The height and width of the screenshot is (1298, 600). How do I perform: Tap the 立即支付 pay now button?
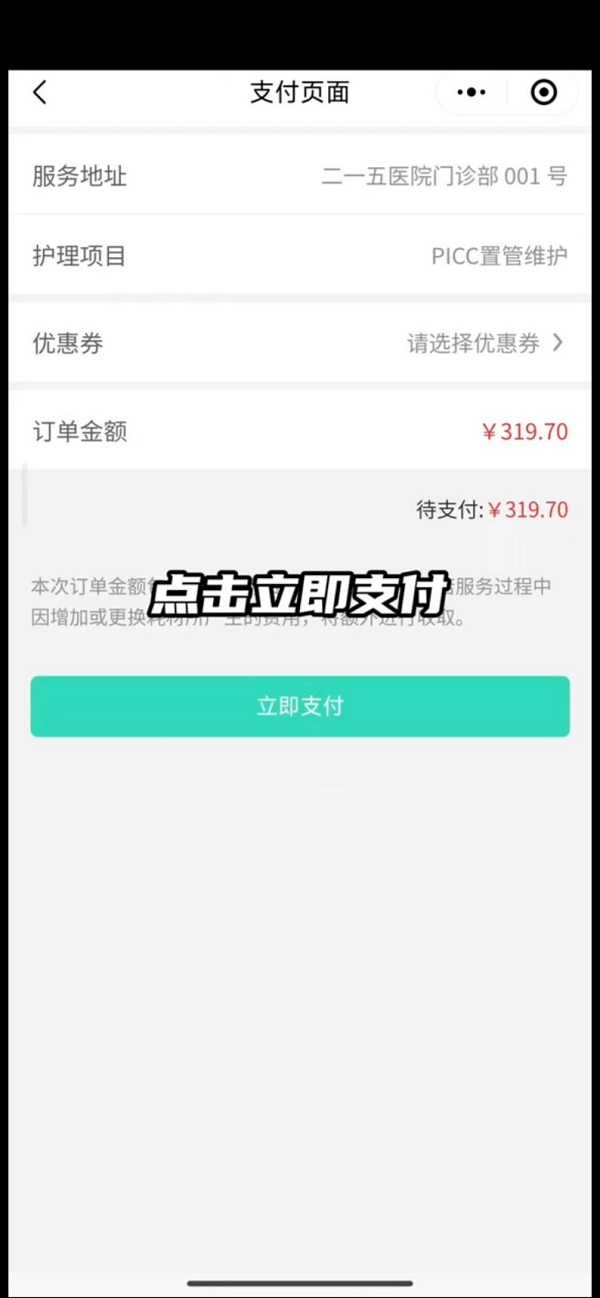pos(300,706)
